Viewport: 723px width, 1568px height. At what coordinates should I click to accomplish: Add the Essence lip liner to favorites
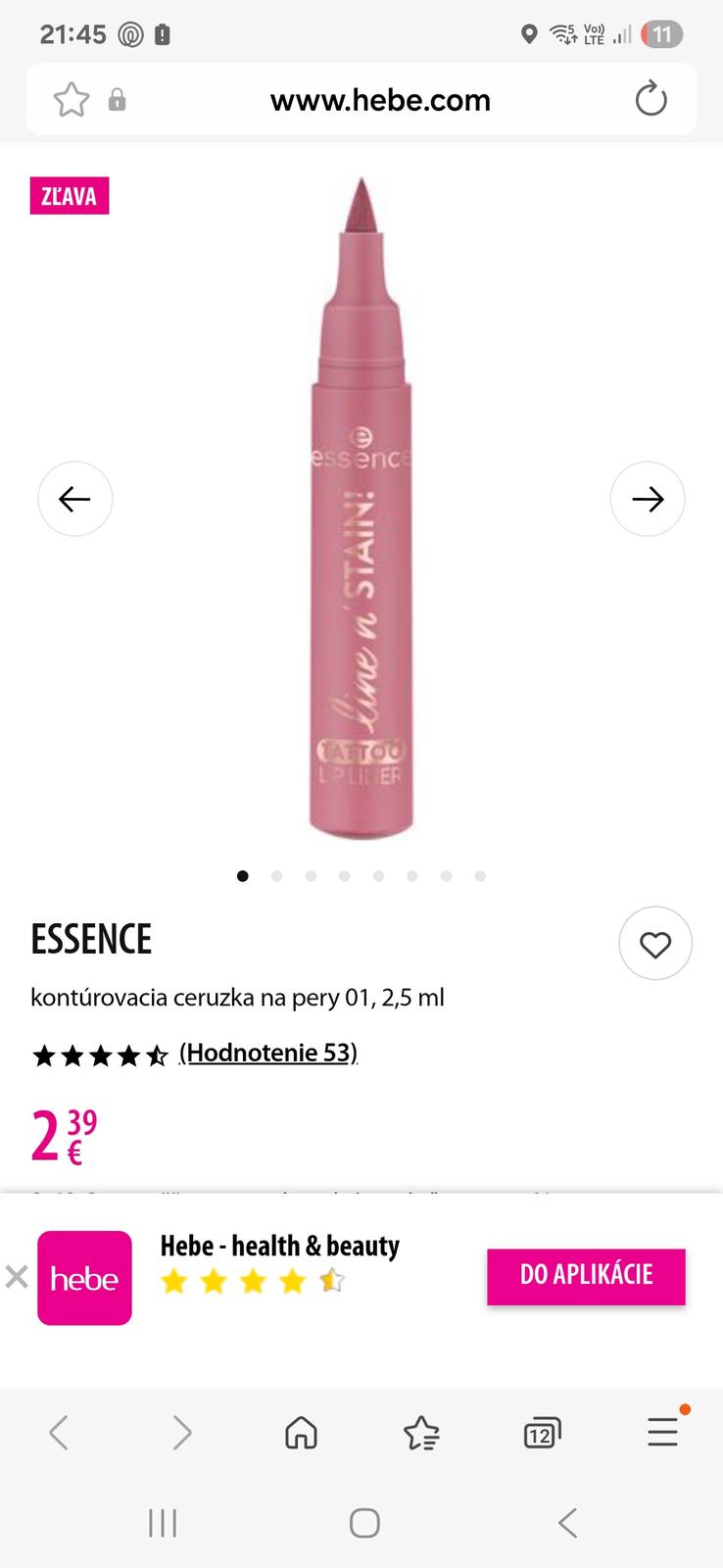[x=654, y=944]
